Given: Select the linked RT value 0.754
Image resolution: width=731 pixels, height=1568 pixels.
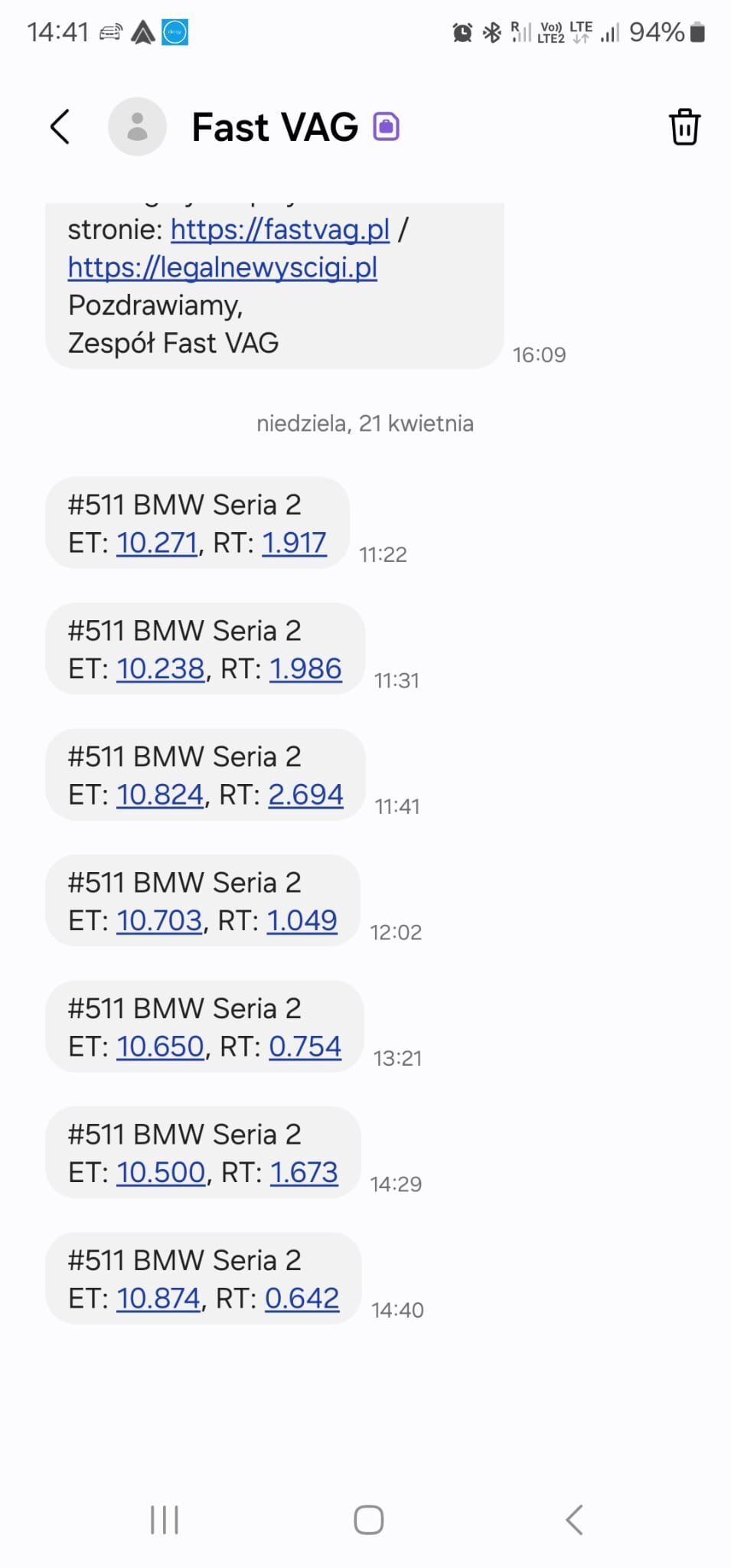Looking at the screenshot, I should point(305,1047).
